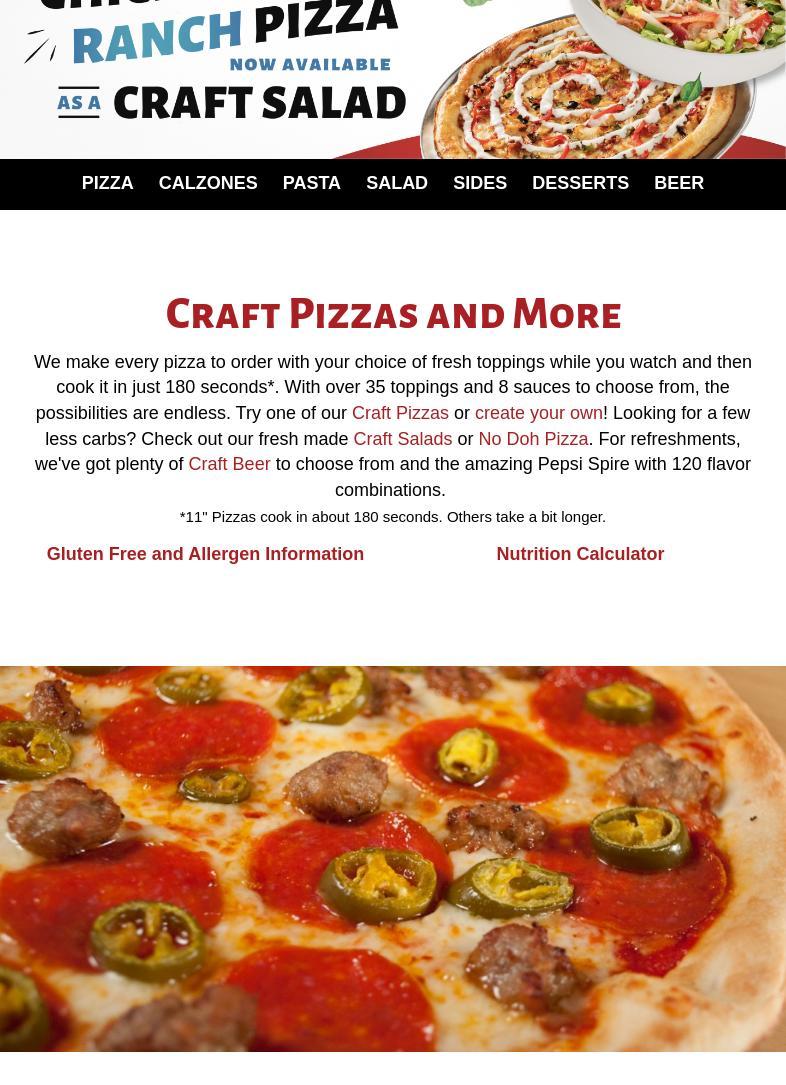Open the Pizza menu category
The width and height of the screenshot is (786, 1085).
pyautogui.click(x=107, y=183)
